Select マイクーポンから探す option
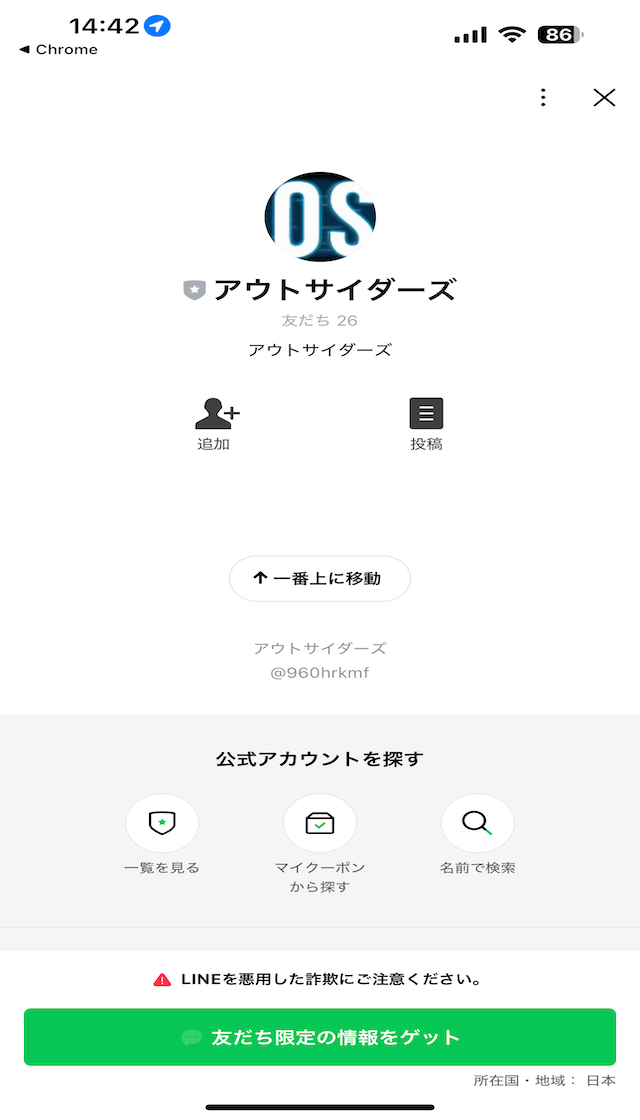The width and height of the screenshot is (640, 1120). 320,844
